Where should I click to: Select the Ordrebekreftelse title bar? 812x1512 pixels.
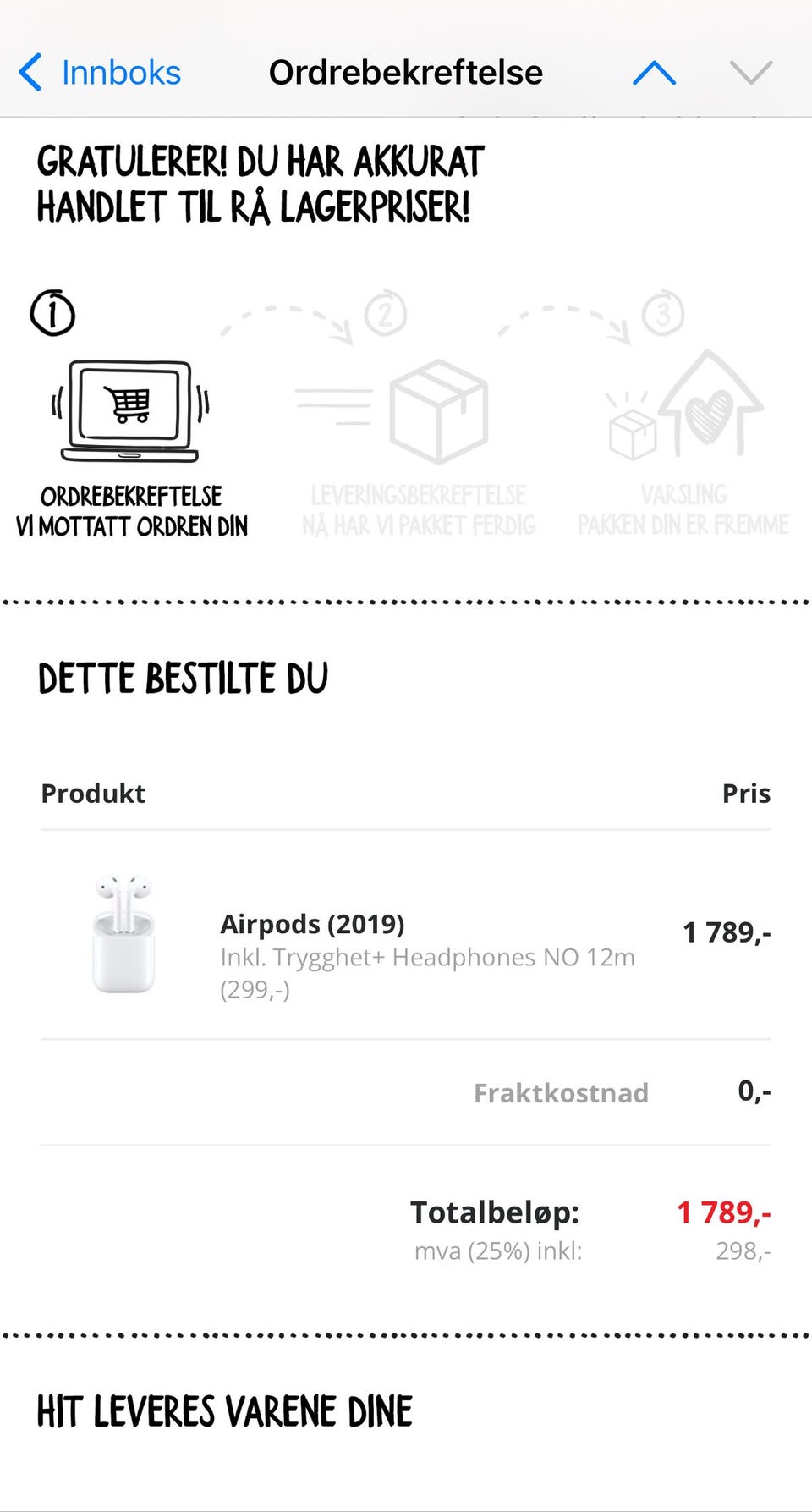click(405, 73)
